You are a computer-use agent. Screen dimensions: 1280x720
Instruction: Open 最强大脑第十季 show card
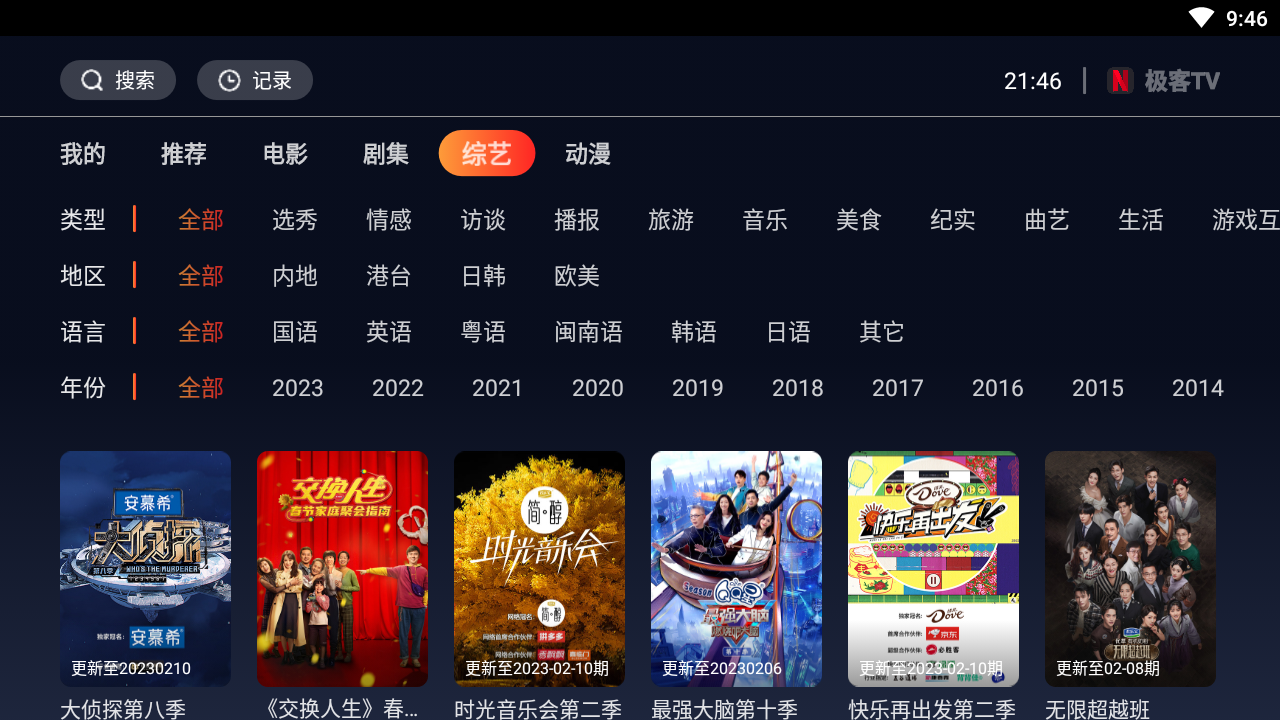[x=736, y=568]
